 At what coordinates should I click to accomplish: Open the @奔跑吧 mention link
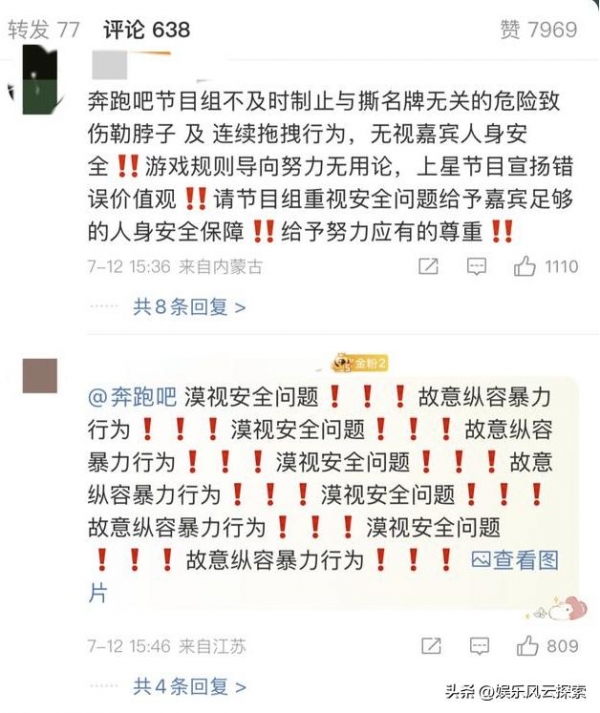133,396
